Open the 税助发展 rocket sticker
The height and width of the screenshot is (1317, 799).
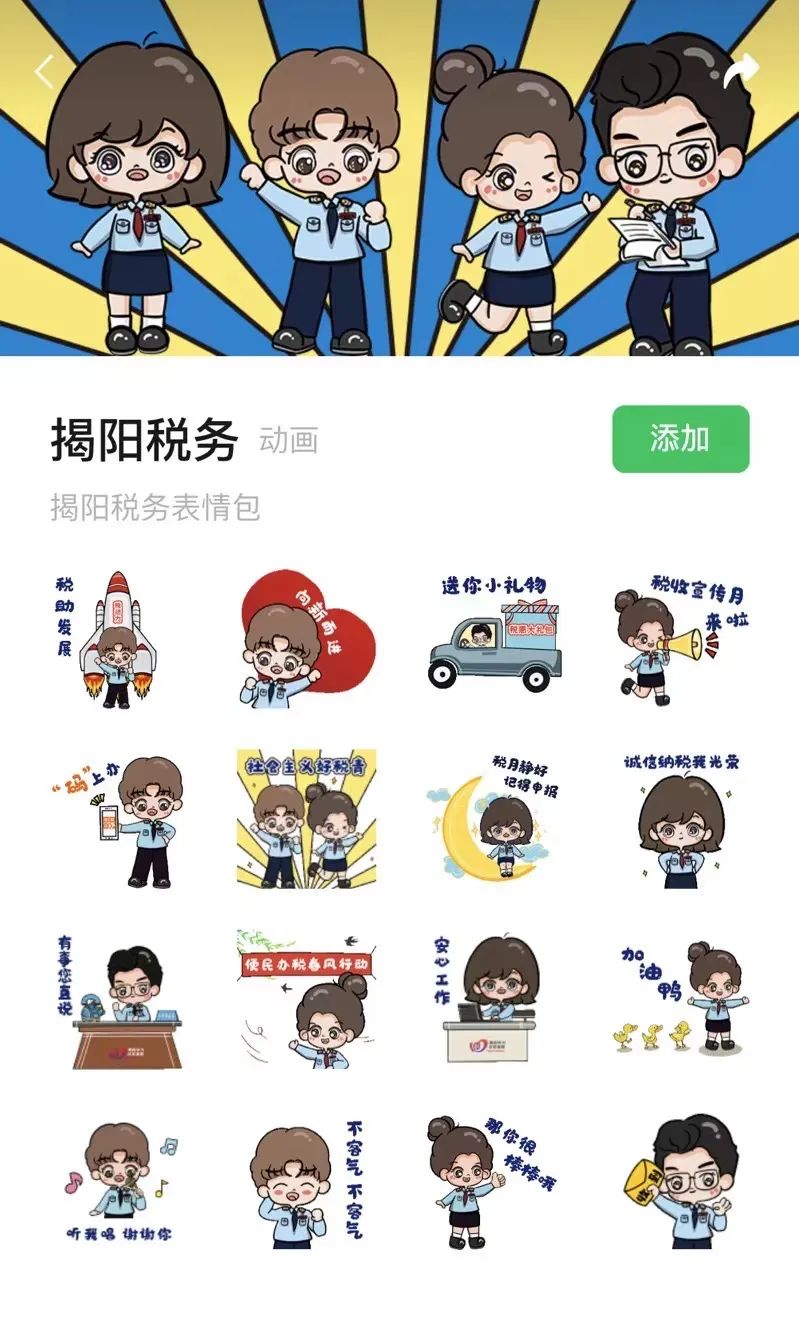tap(107, 640)
